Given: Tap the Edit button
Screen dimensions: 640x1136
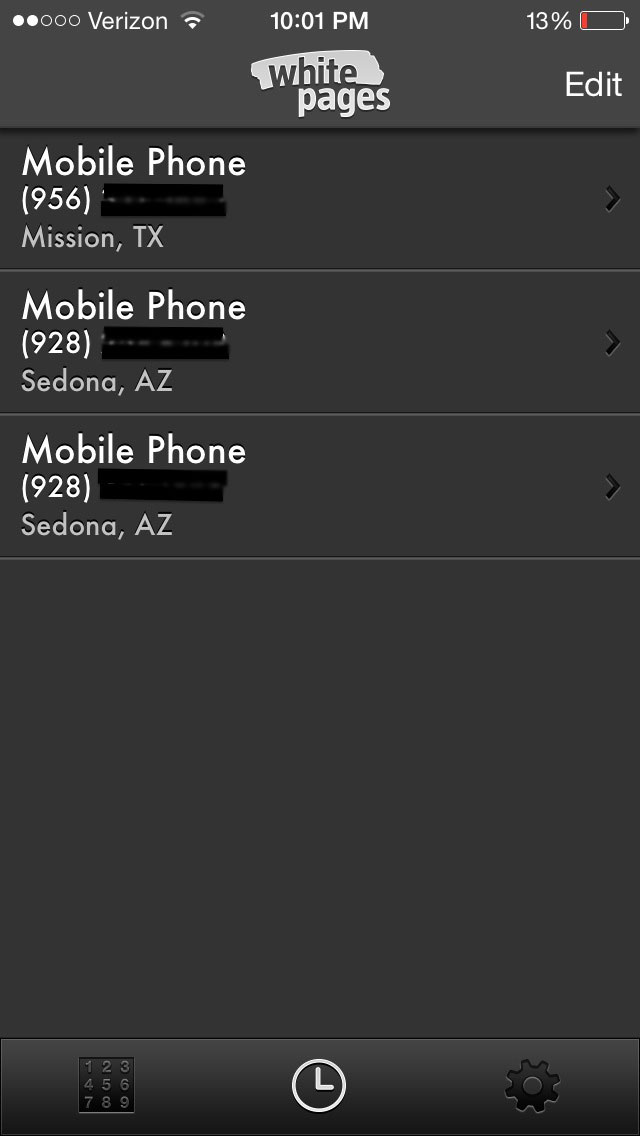Looking at the screenshot, I should pyautogui.click(x=593, y=85).
